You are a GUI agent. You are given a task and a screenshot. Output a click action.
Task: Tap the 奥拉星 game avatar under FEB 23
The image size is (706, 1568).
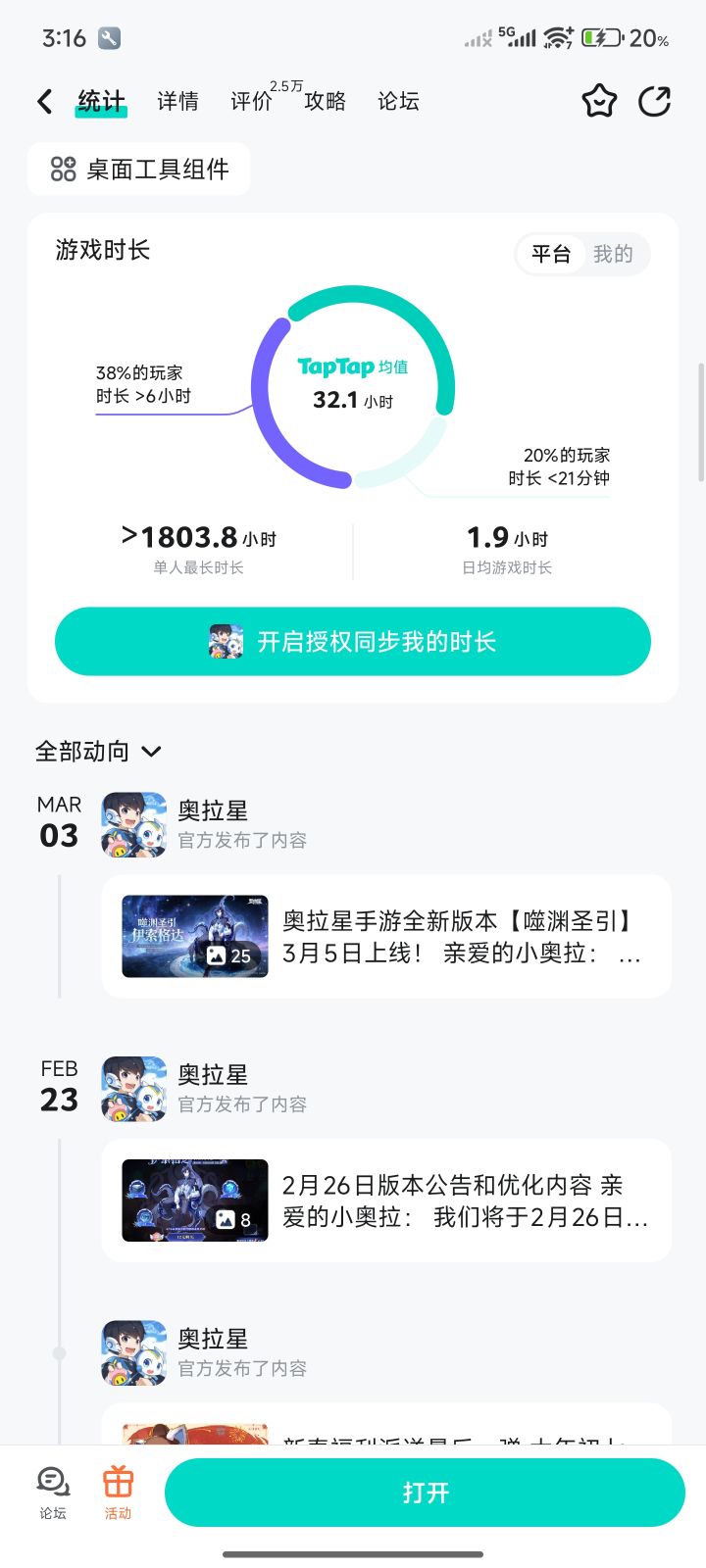[x=133, y=1089]
